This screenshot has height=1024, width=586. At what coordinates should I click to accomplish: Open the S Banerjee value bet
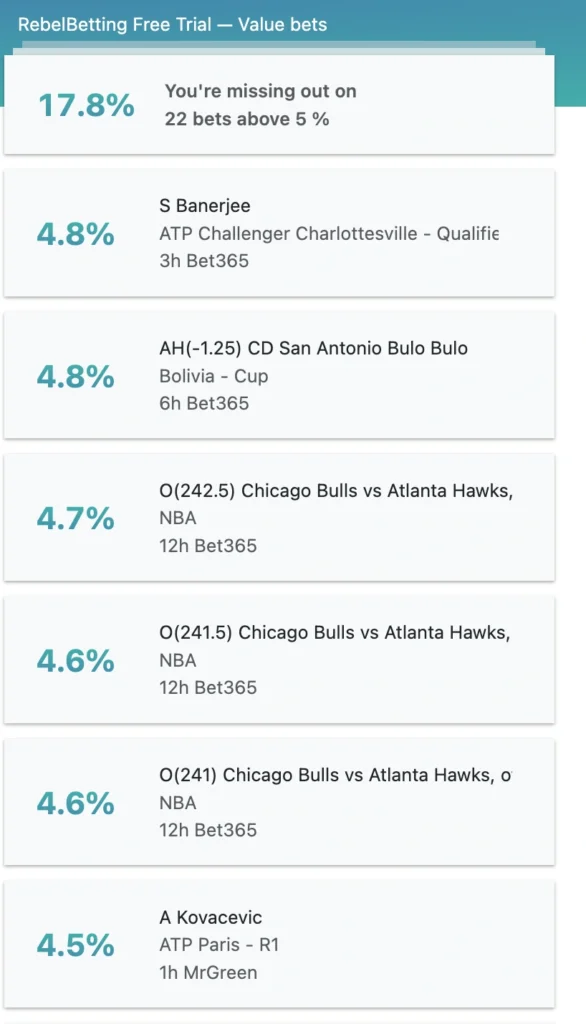tap(279, 233)
